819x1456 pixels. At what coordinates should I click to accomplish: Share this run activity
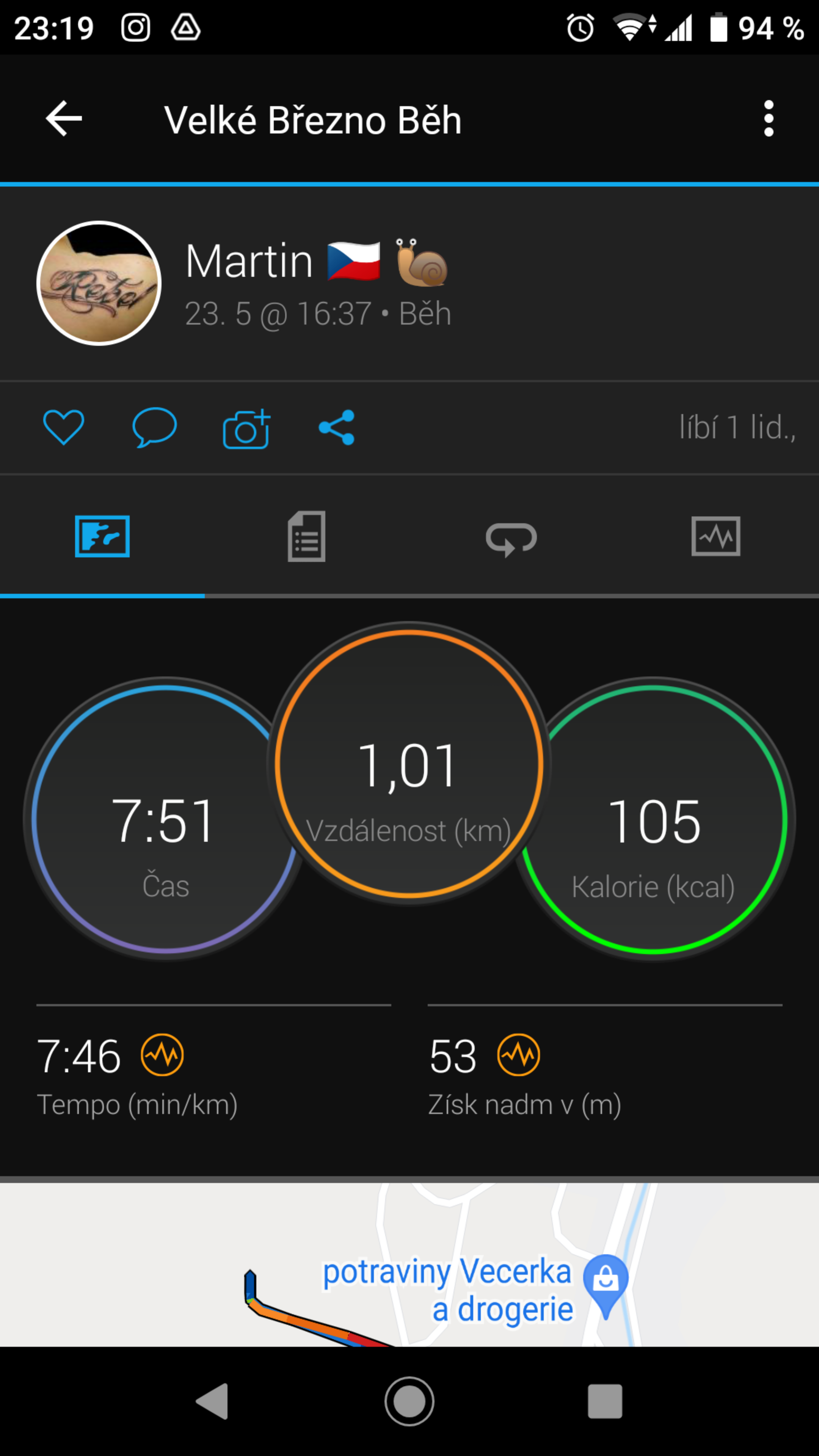pos(337,427)
